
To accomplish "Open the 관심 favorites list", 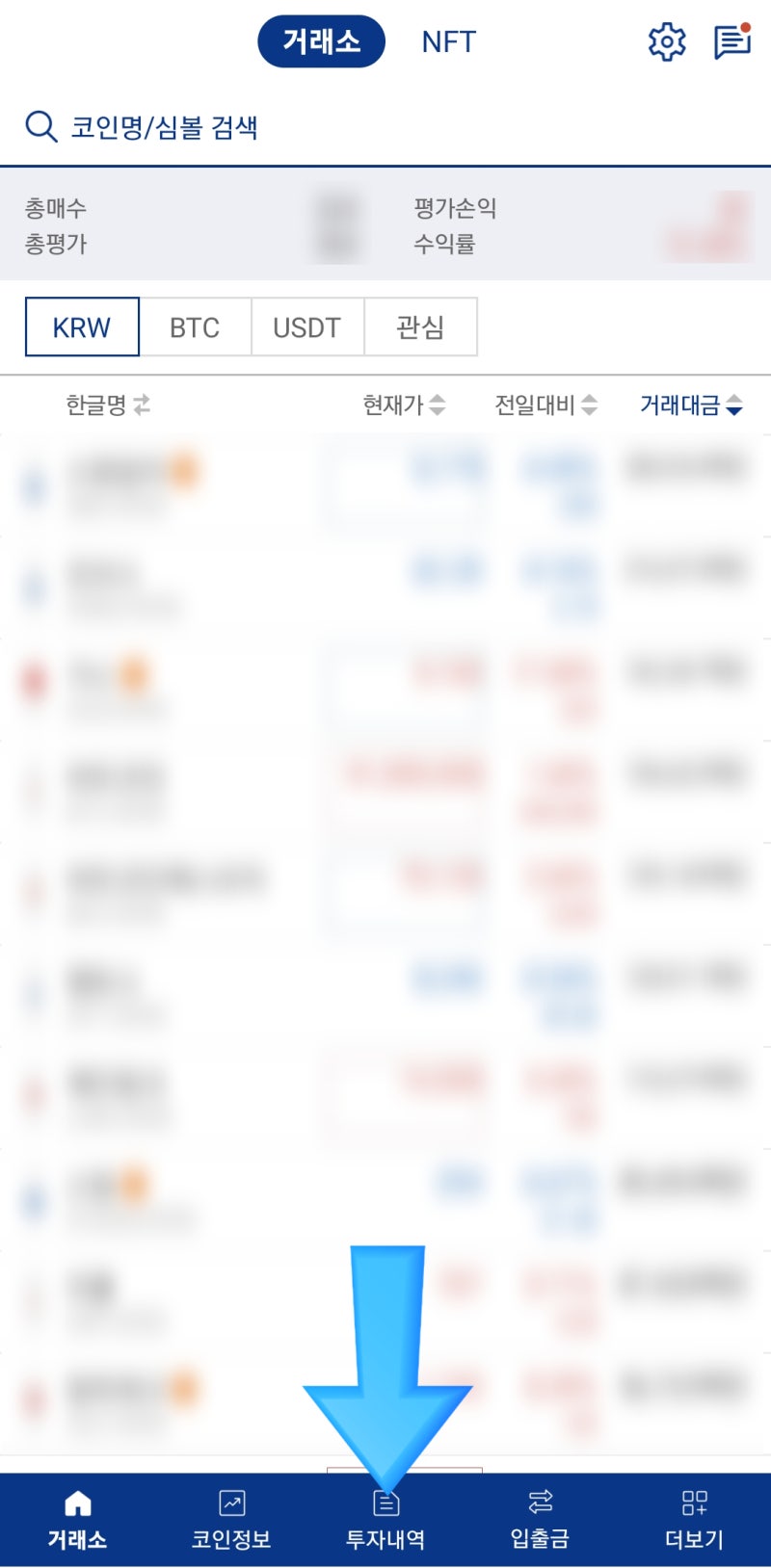I will (x=421, y=327).
